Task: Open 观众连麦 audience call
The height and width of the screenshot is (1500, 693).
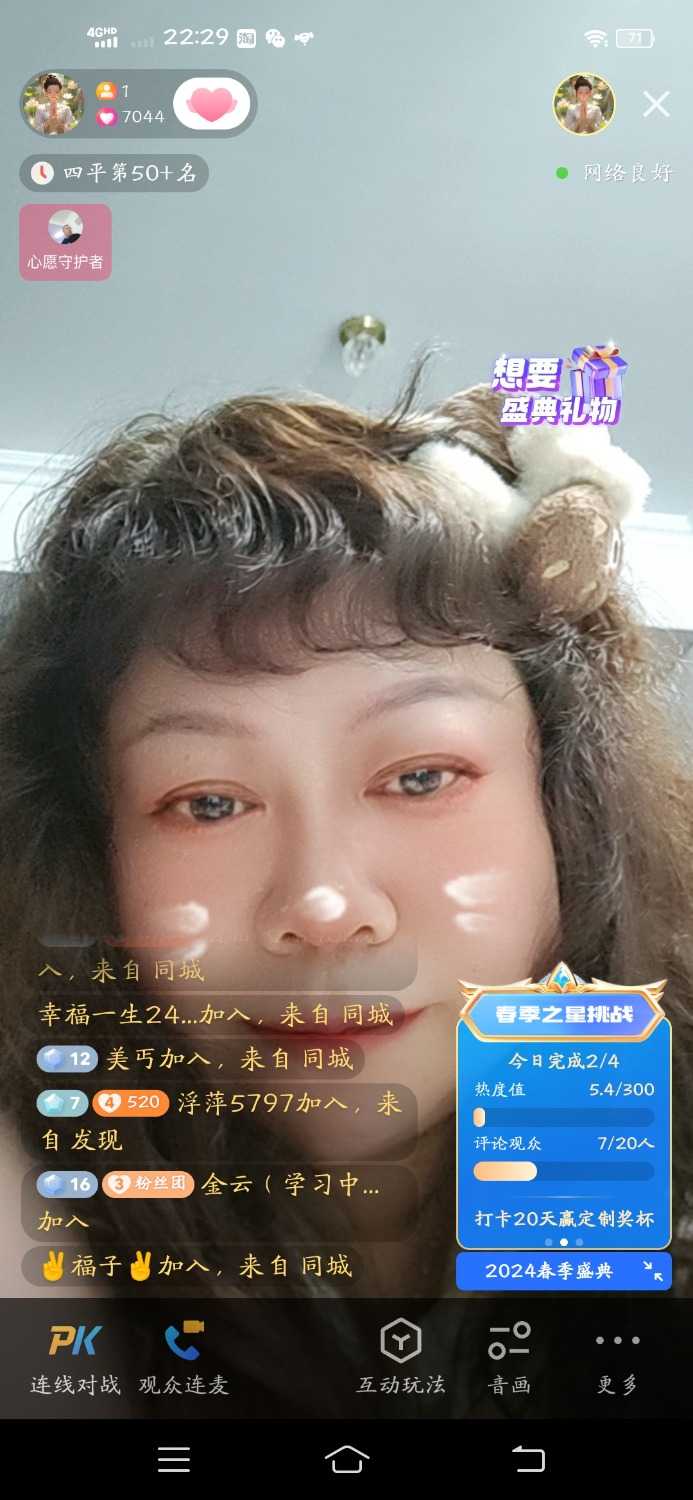Action: 183,1357
